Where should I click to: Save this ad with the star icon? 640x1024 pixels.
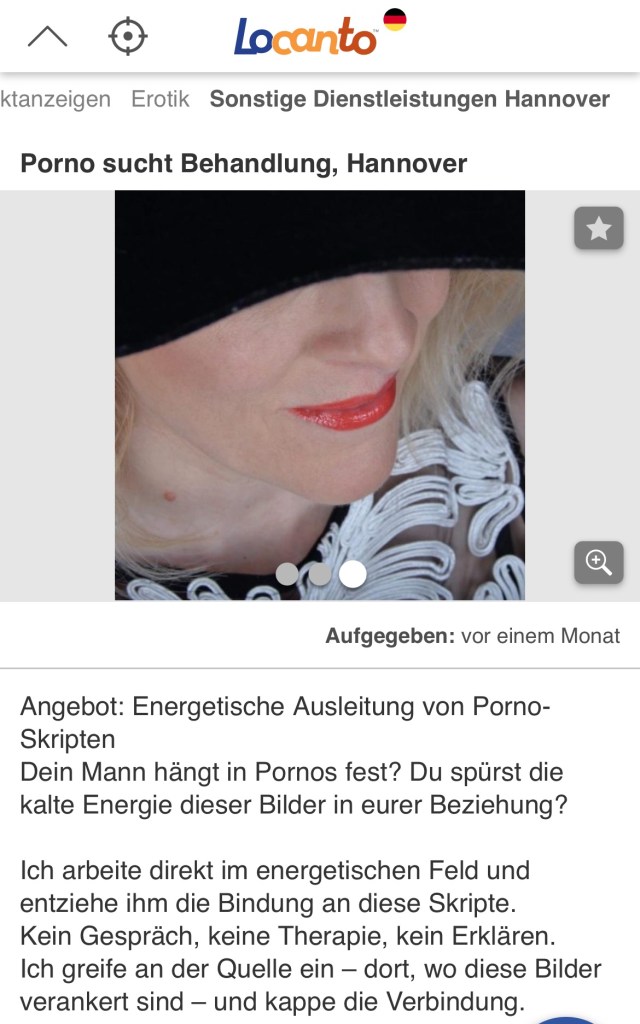(598, 230)
